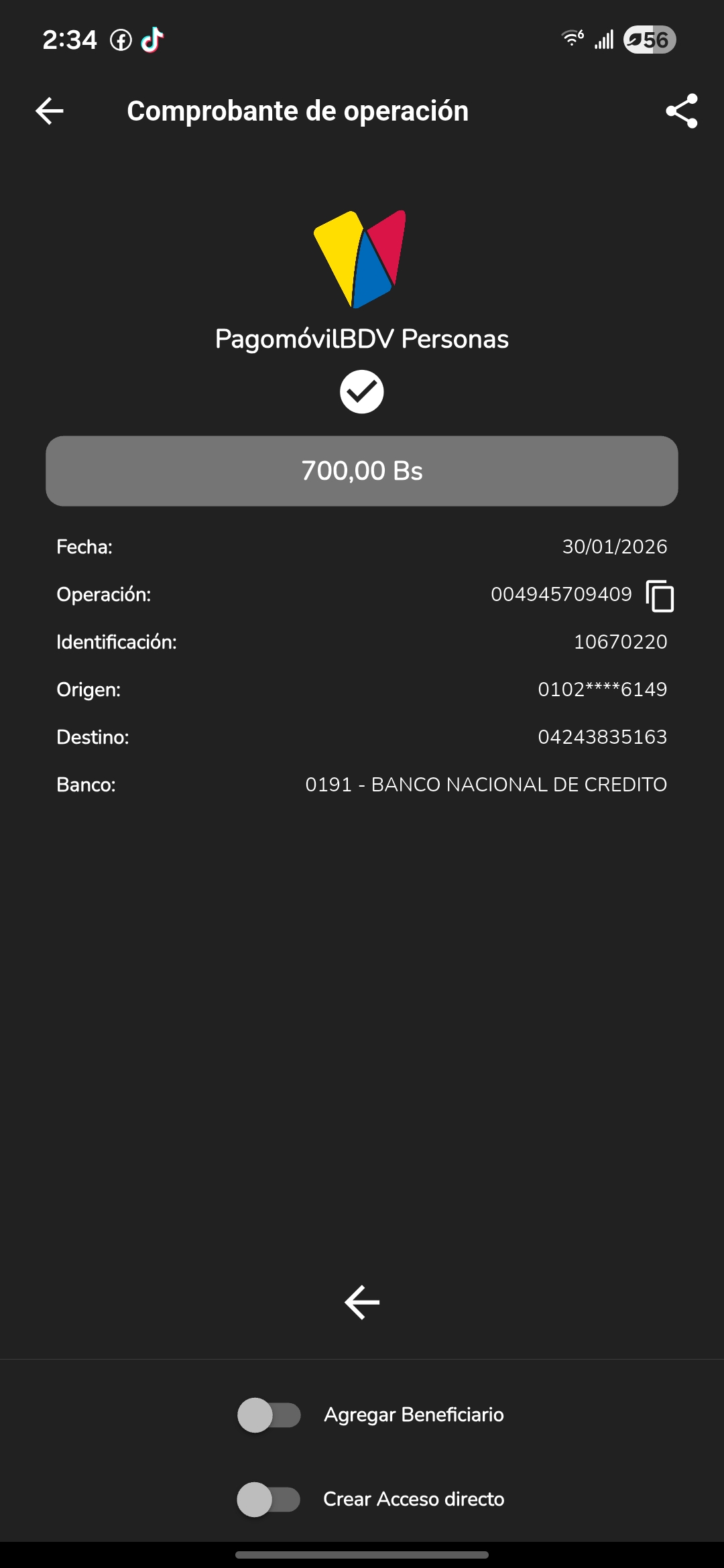Turn on Crear Acceso directo
This screenshot has width=724, height=1568.
[269, 1500]
